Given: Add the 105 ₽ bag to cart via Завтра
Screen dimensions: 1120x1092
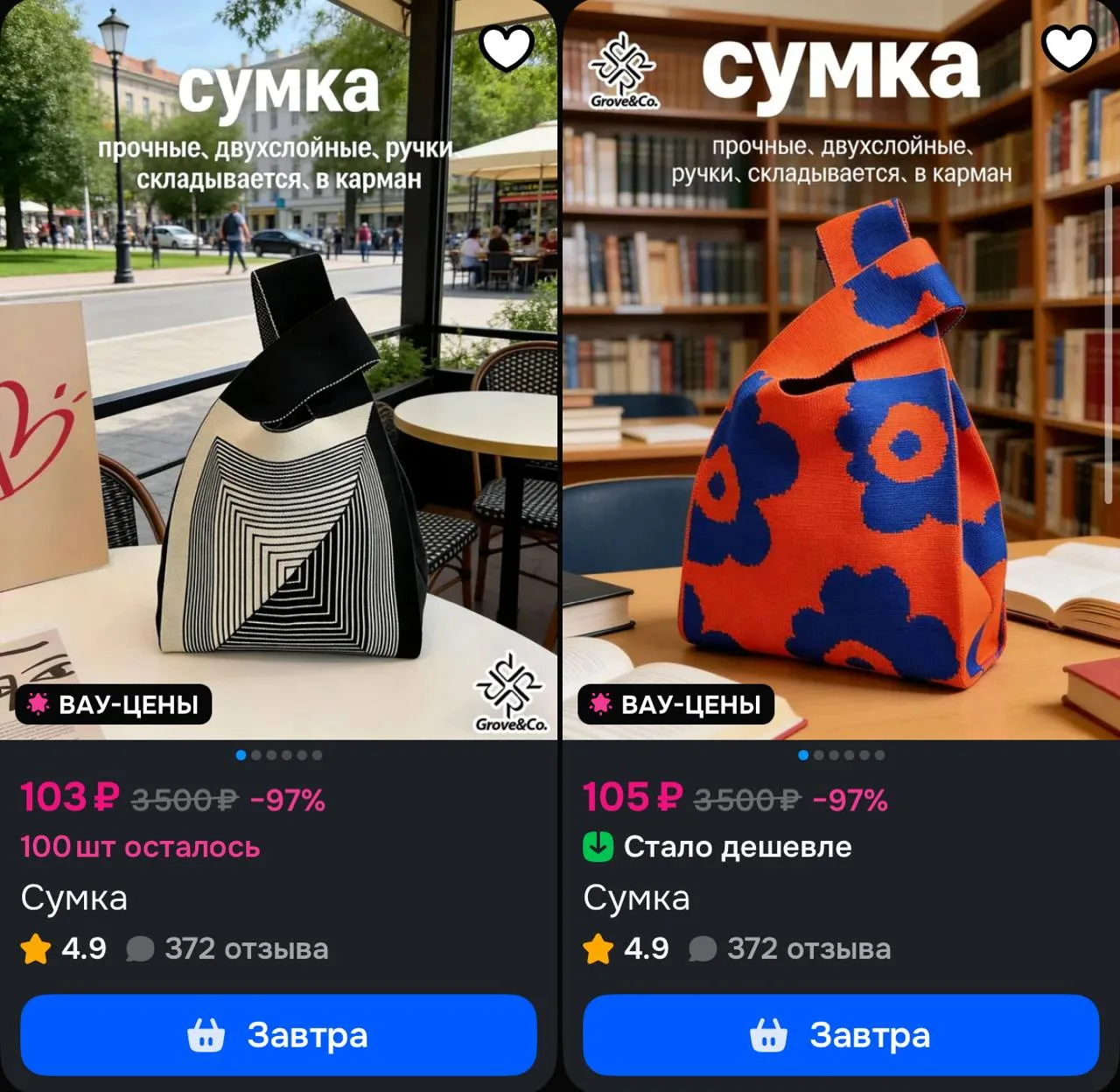Looking at the screenshot, I should click(841, 1035).
